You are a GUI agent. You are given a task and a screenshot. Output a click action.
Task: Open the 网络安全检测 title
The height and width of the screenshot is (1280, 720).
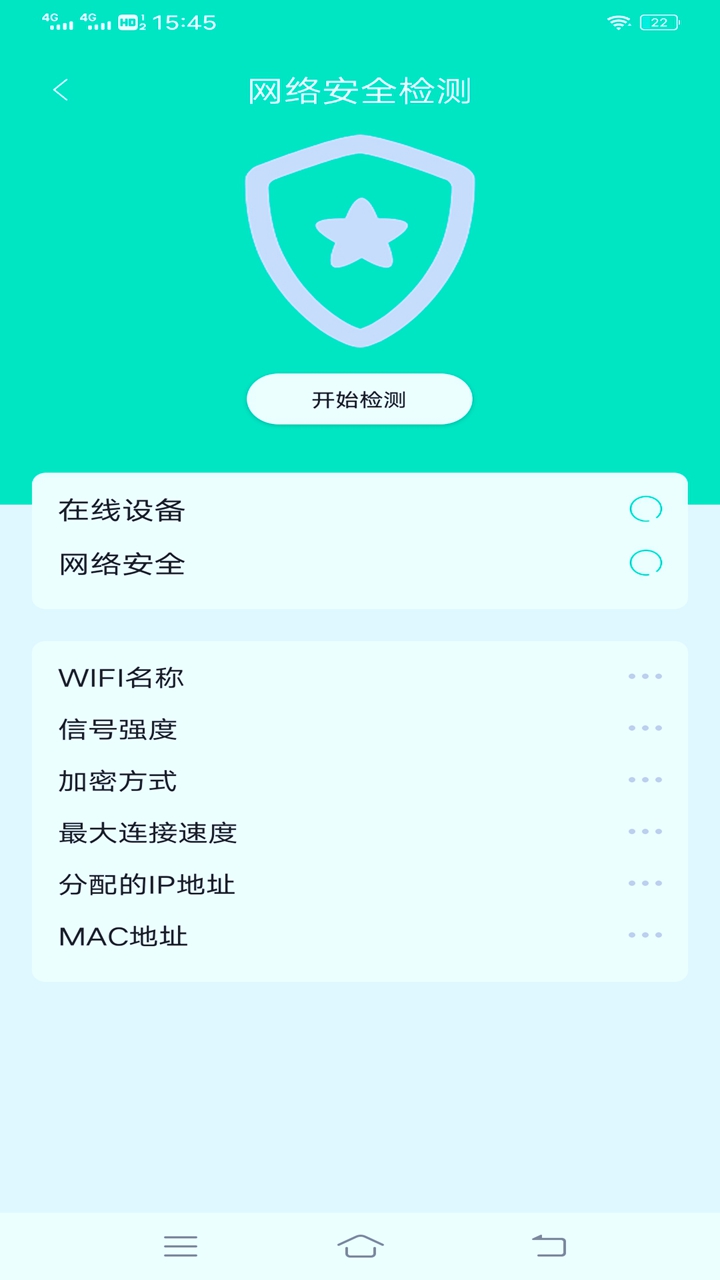point(359,88)
